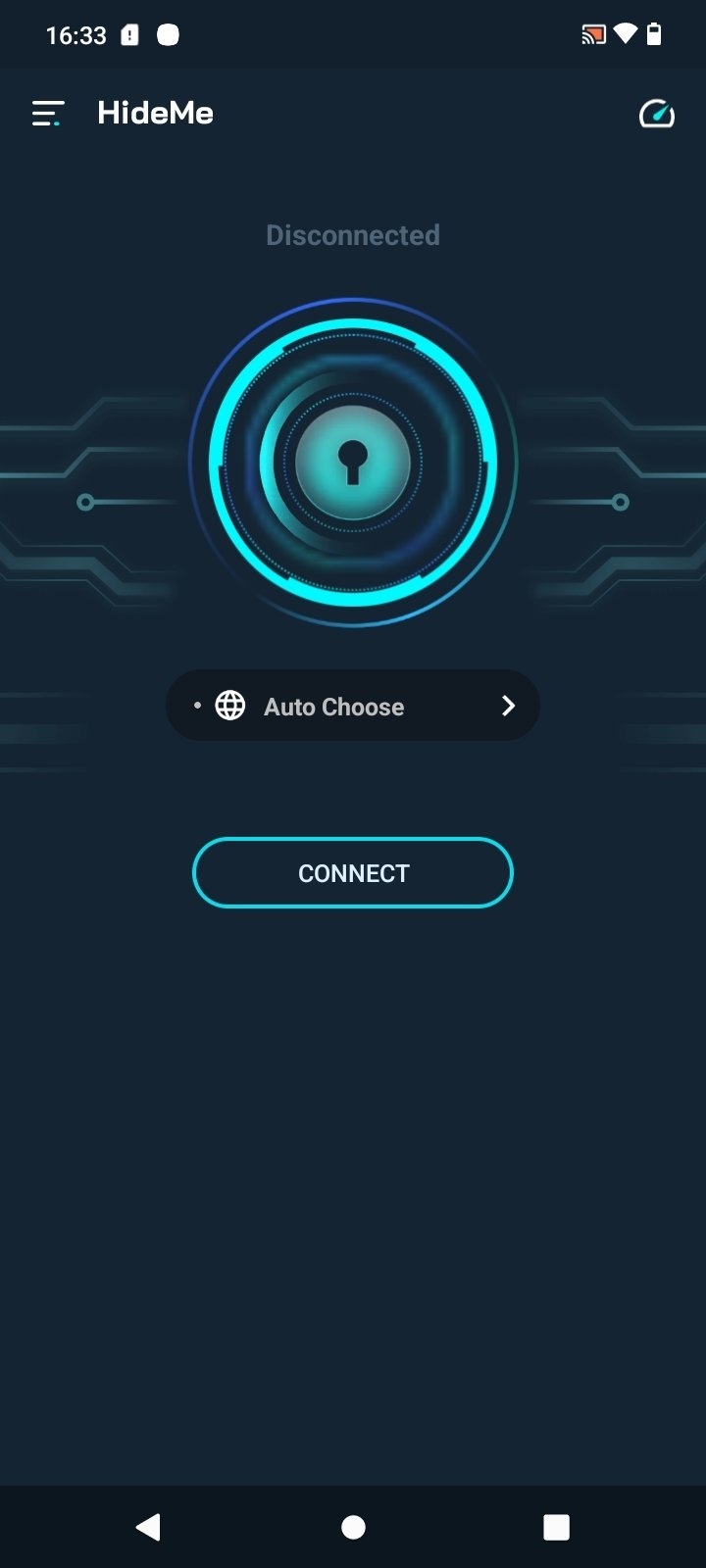
Task: Open the hamburger drawer menu
Action: [48, 114]
